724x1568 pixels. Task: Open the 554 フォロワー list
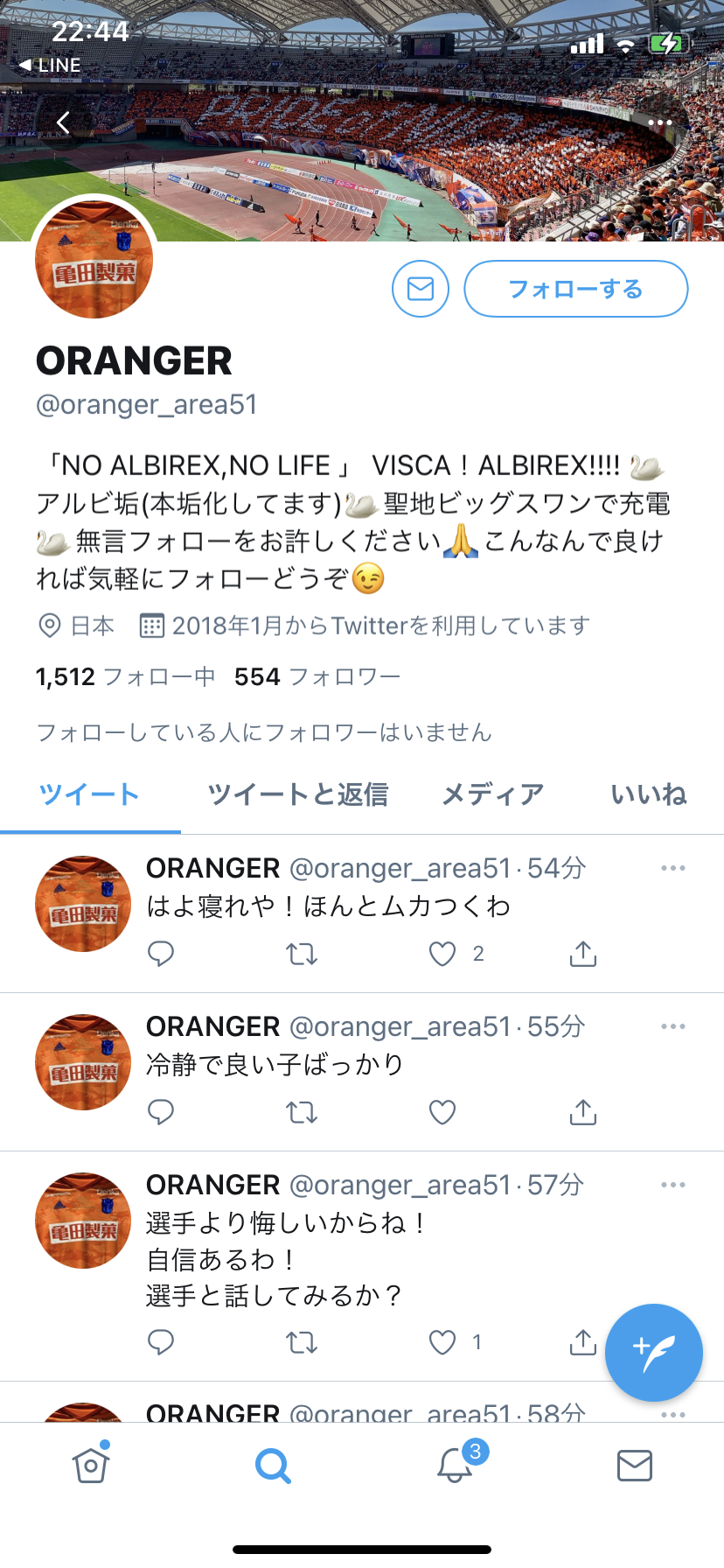[x=317, y=676]
